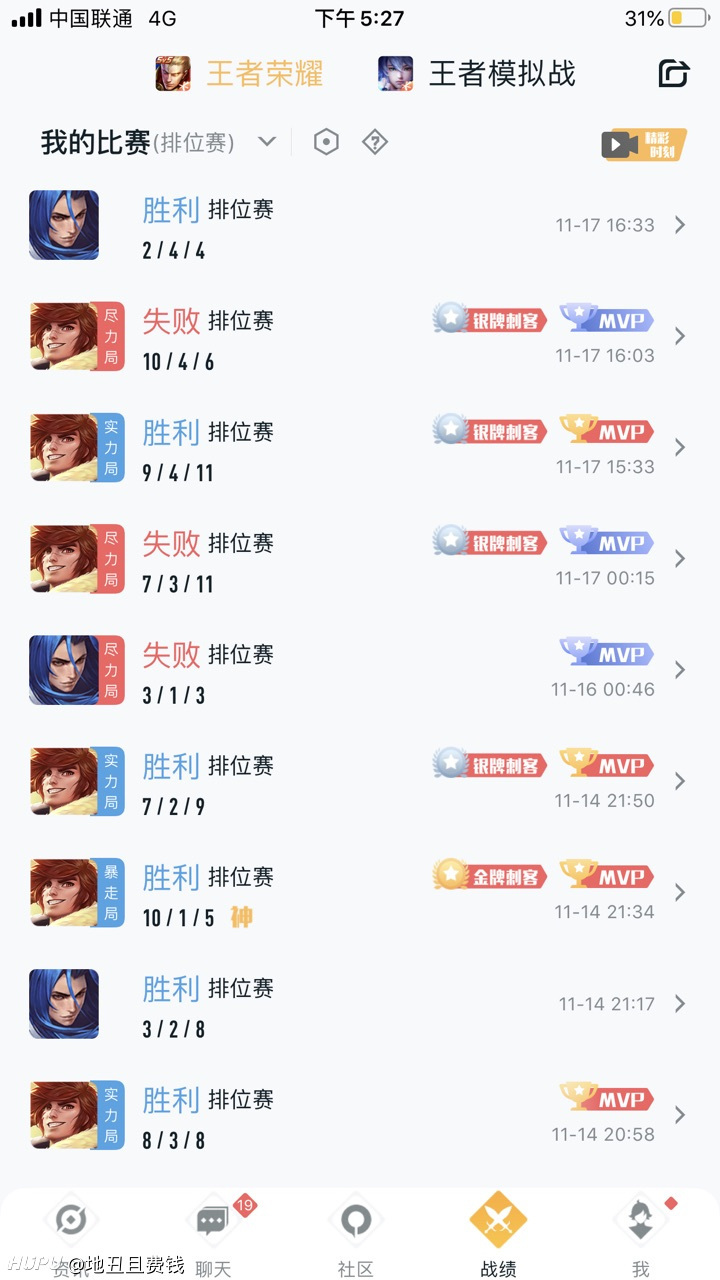This screenshot has width=720, height=1280.
Task: Tap the share icon in the top right corner
Action: tap(675, 74)
